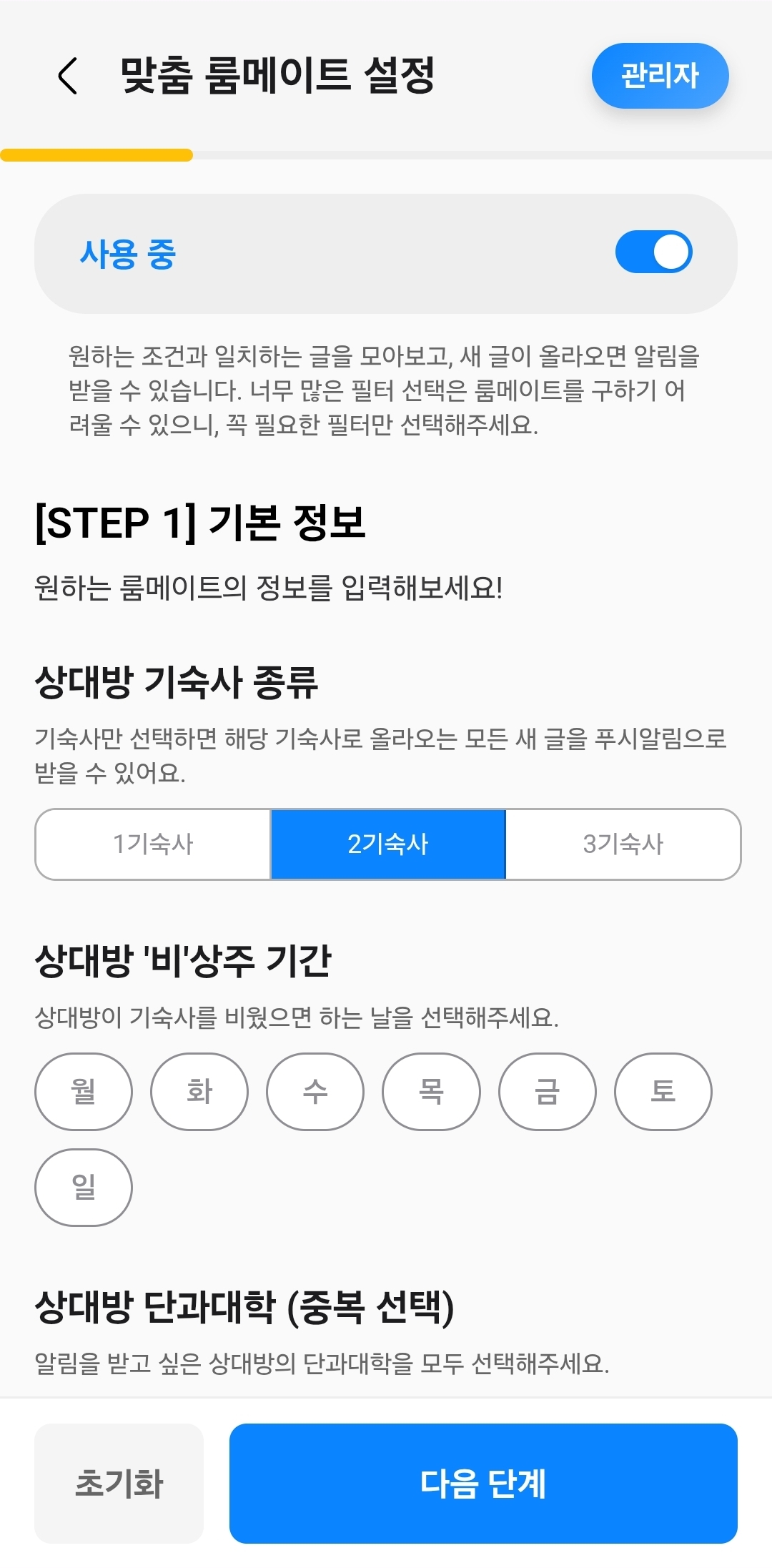Select 목 as a non-resident day
Viewport: 772px width, 1568px height.
(x=430, y=1091)
